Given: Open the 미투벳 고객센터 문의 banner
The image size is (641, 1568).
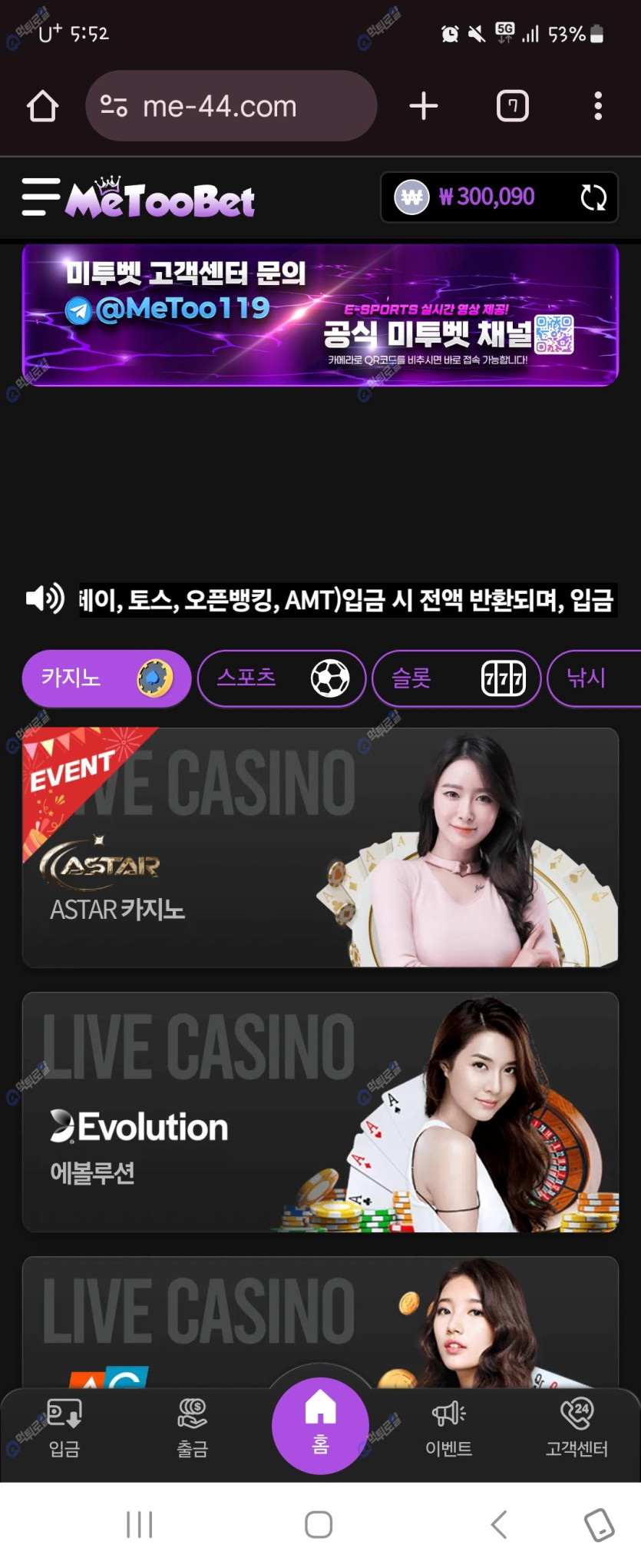Looking at the screenshot, I should [320, 315].
